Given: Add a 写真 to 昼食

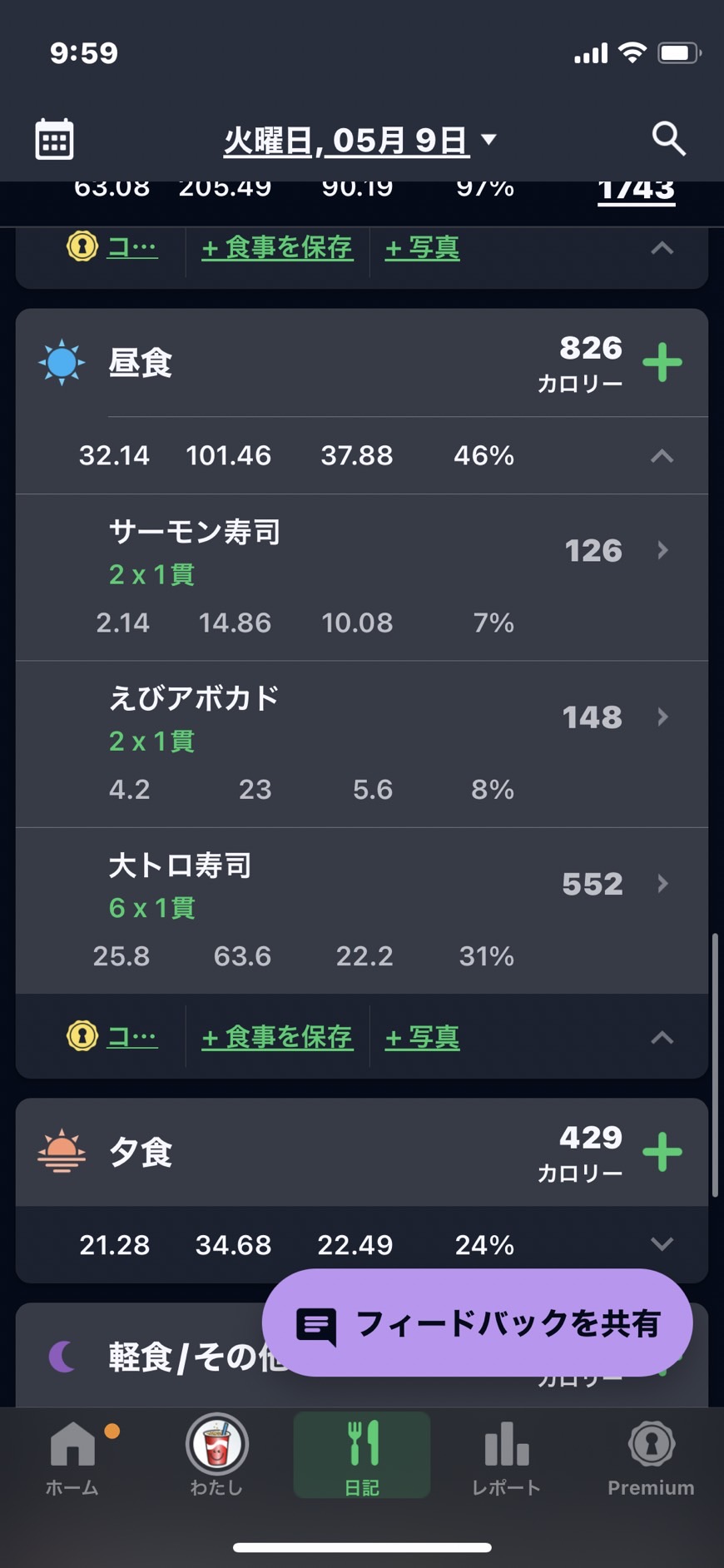Looking at the screenshot, I should (422, 1037).
